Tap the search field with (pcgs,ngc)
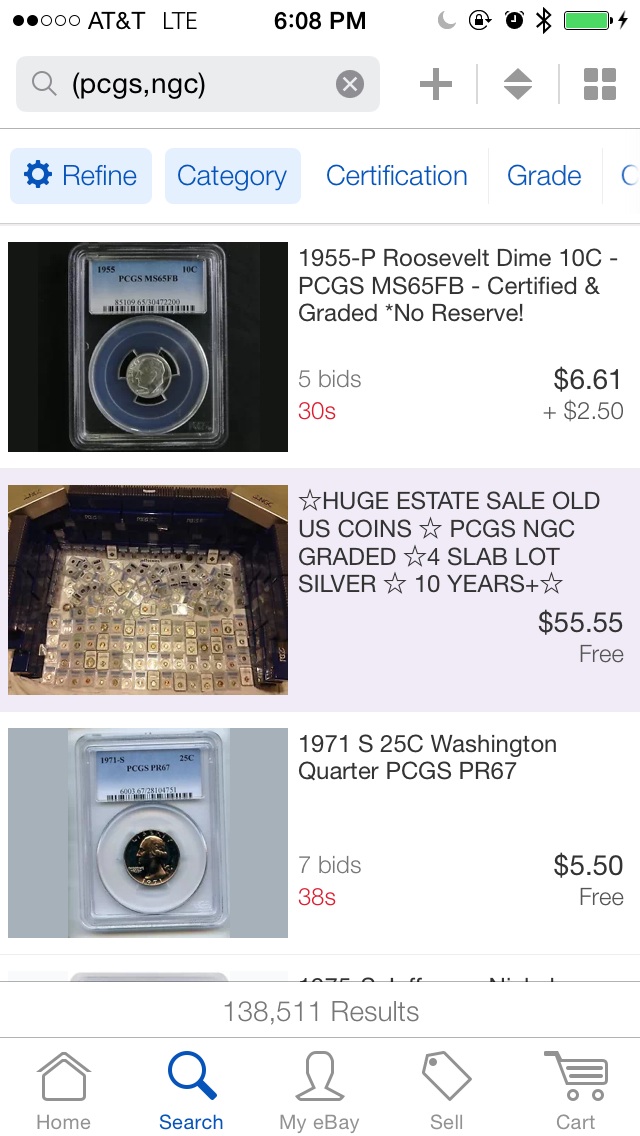The width and height of the screenshot is (640, 1136). (x=190, y=85)
